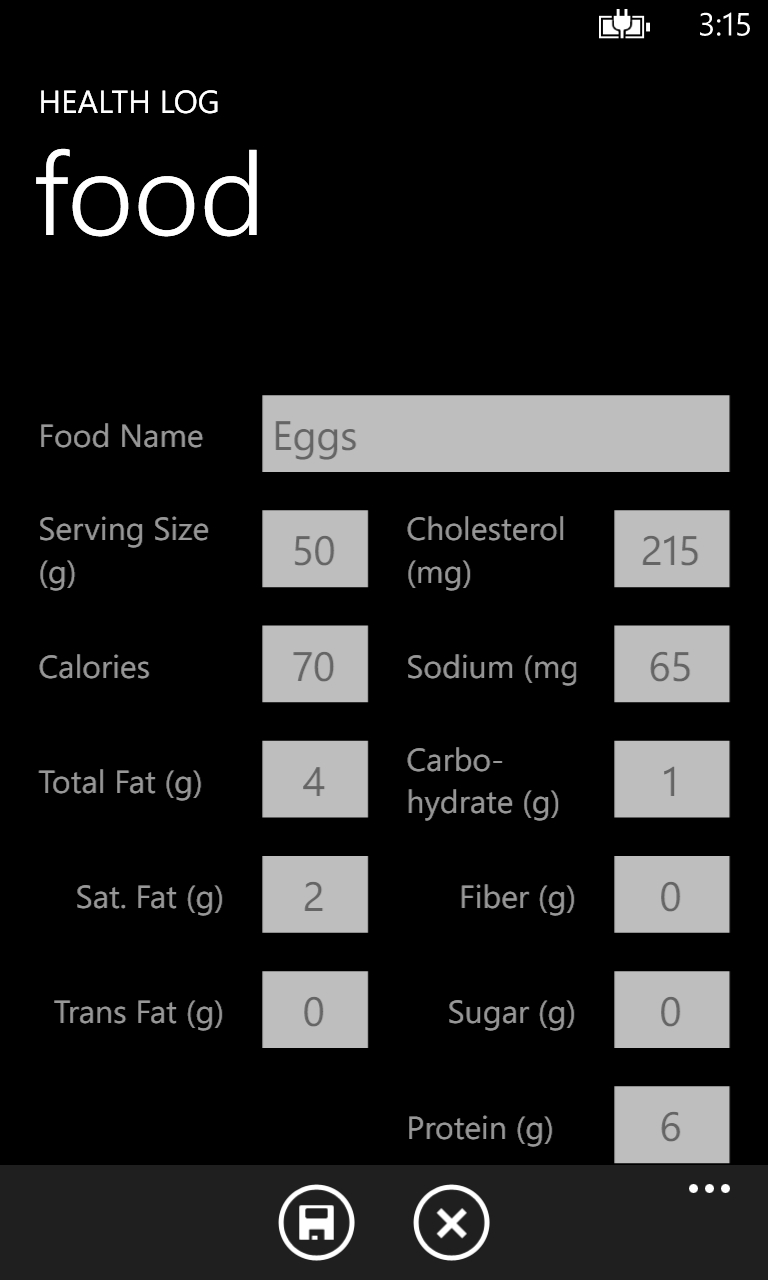This screenshot has height=1280, width=768.
Task: Tap the Trans Fat input box
Action: 314,1009
